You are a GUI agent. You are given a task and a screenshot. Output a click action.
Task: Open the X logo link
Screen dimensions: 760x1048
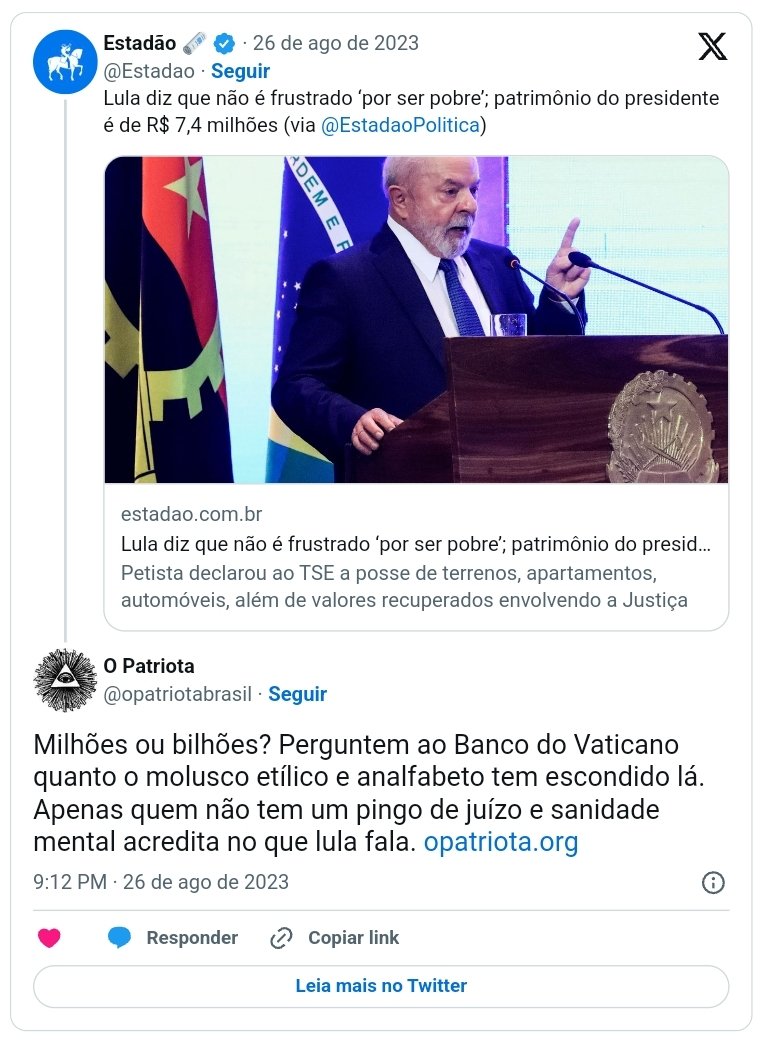pyautogui.click(x=712, y=46)
